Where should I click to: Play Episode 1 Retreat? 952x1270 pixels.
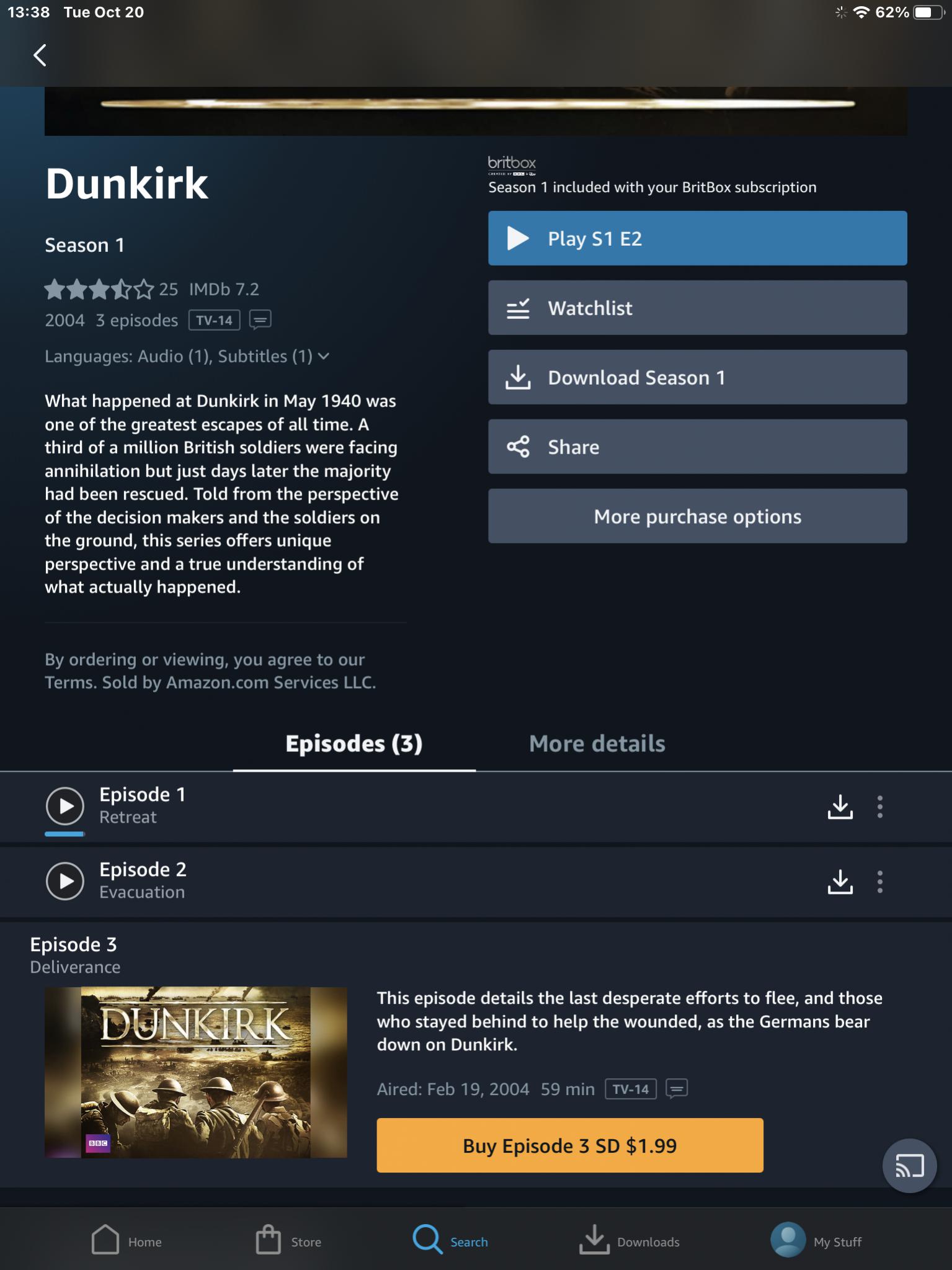pyautogui.click(x=65, y=806)
